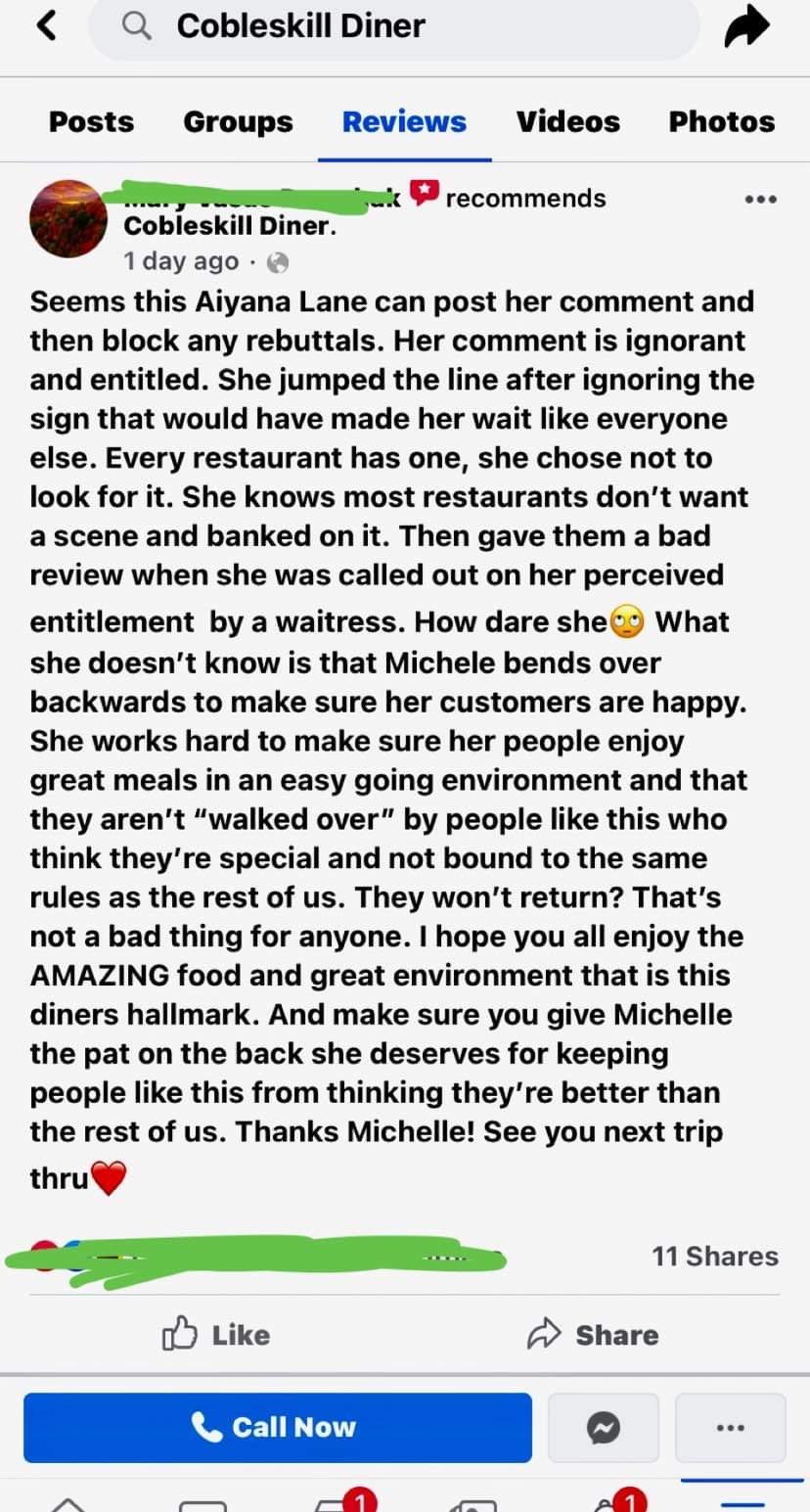Like this review
The height and width of the screenshot is (1512, 810).
pyautogui.click(x=215, y=1335)
